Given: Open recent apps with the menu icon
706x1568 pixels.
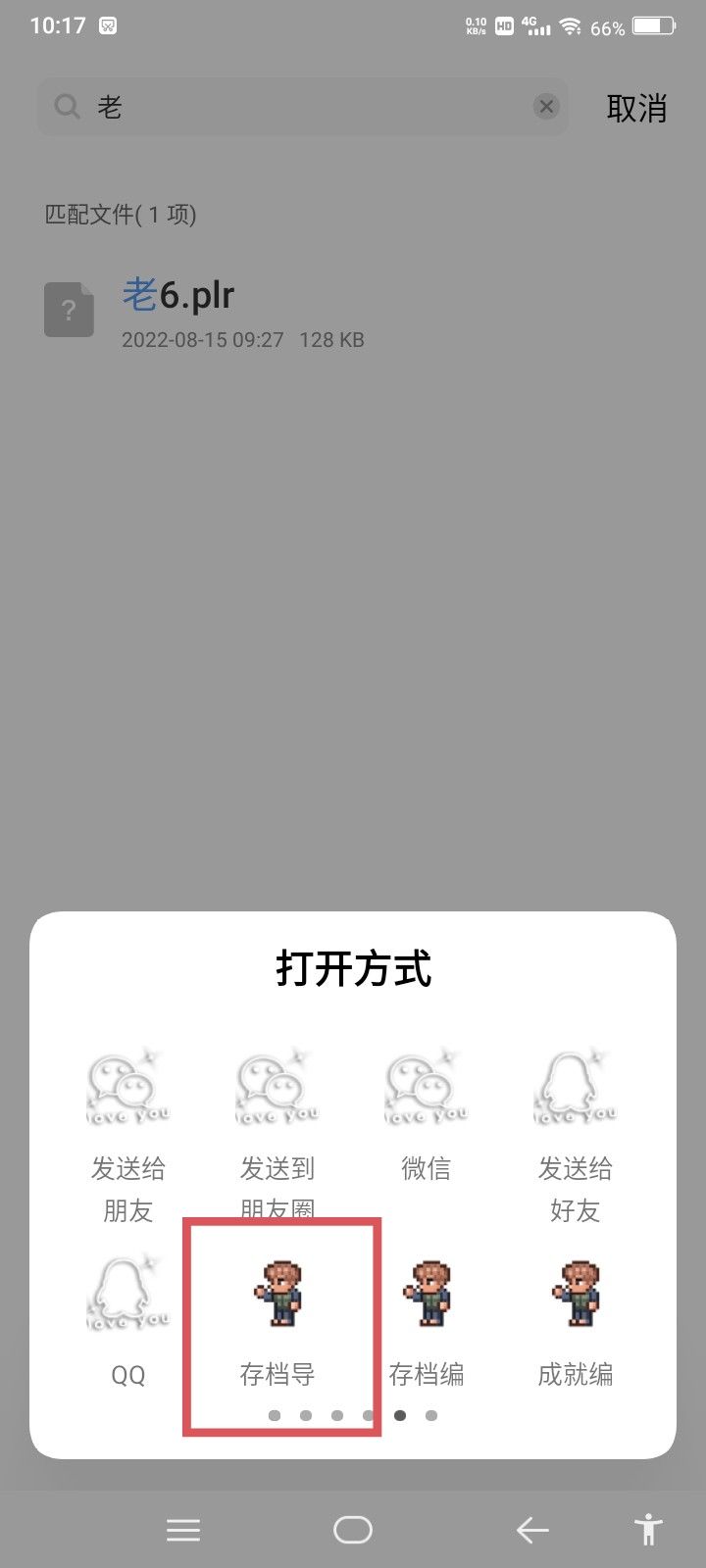Looking at the screenshot, I should 183,1529.
